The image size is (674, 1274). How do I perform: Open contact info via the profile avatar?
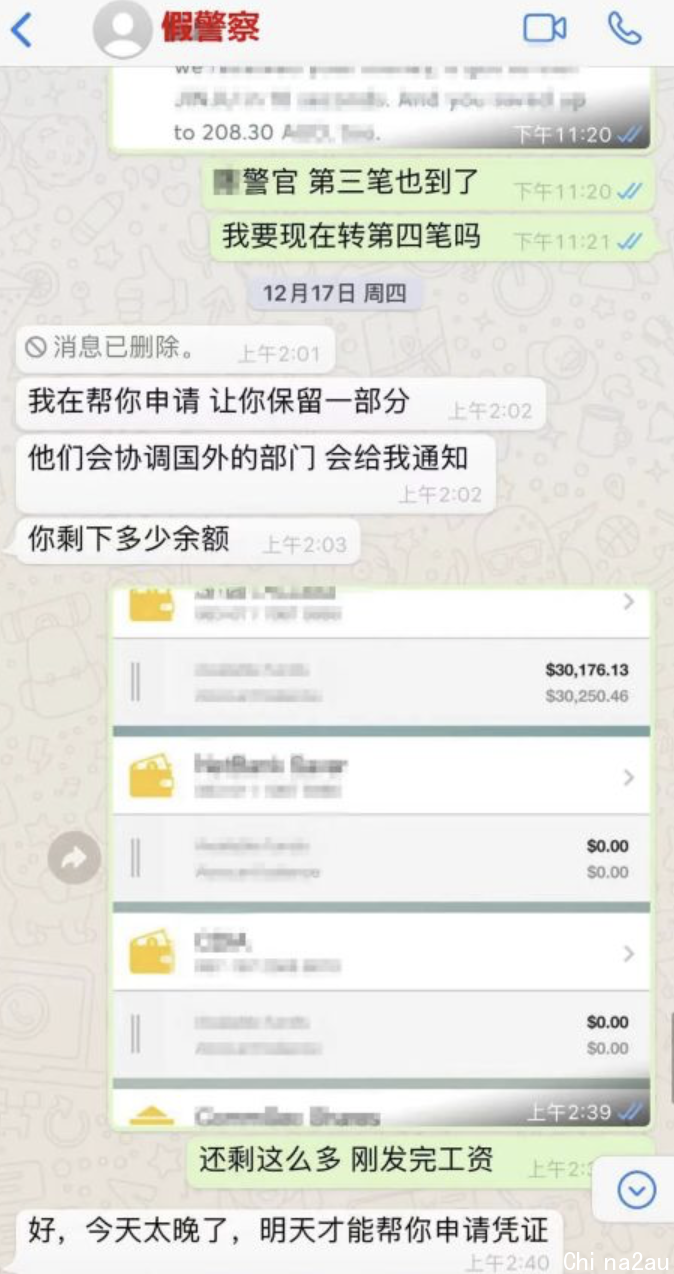[122, 30]
